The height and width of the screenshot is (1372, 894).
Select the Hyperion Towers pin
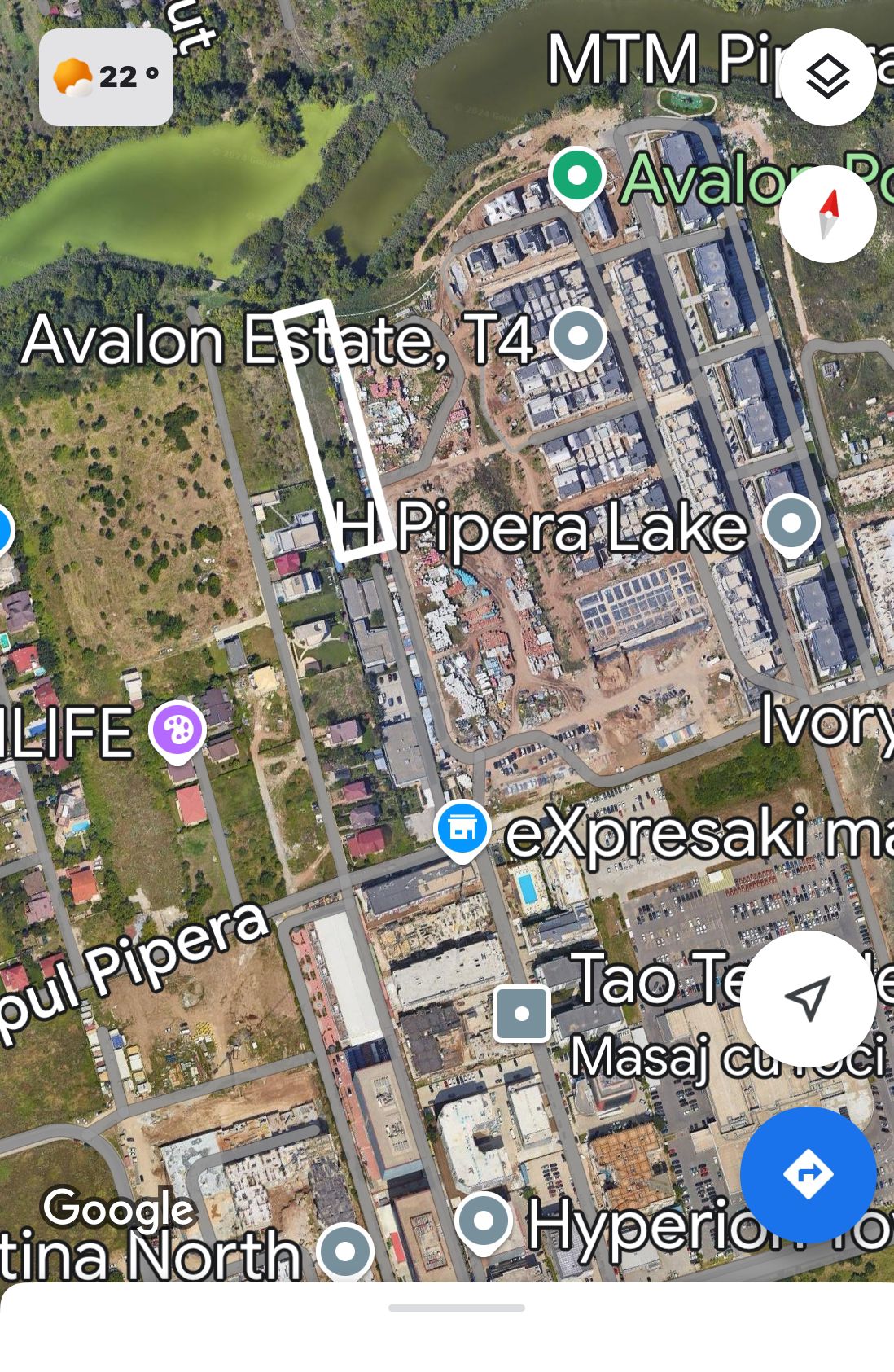484,1221
